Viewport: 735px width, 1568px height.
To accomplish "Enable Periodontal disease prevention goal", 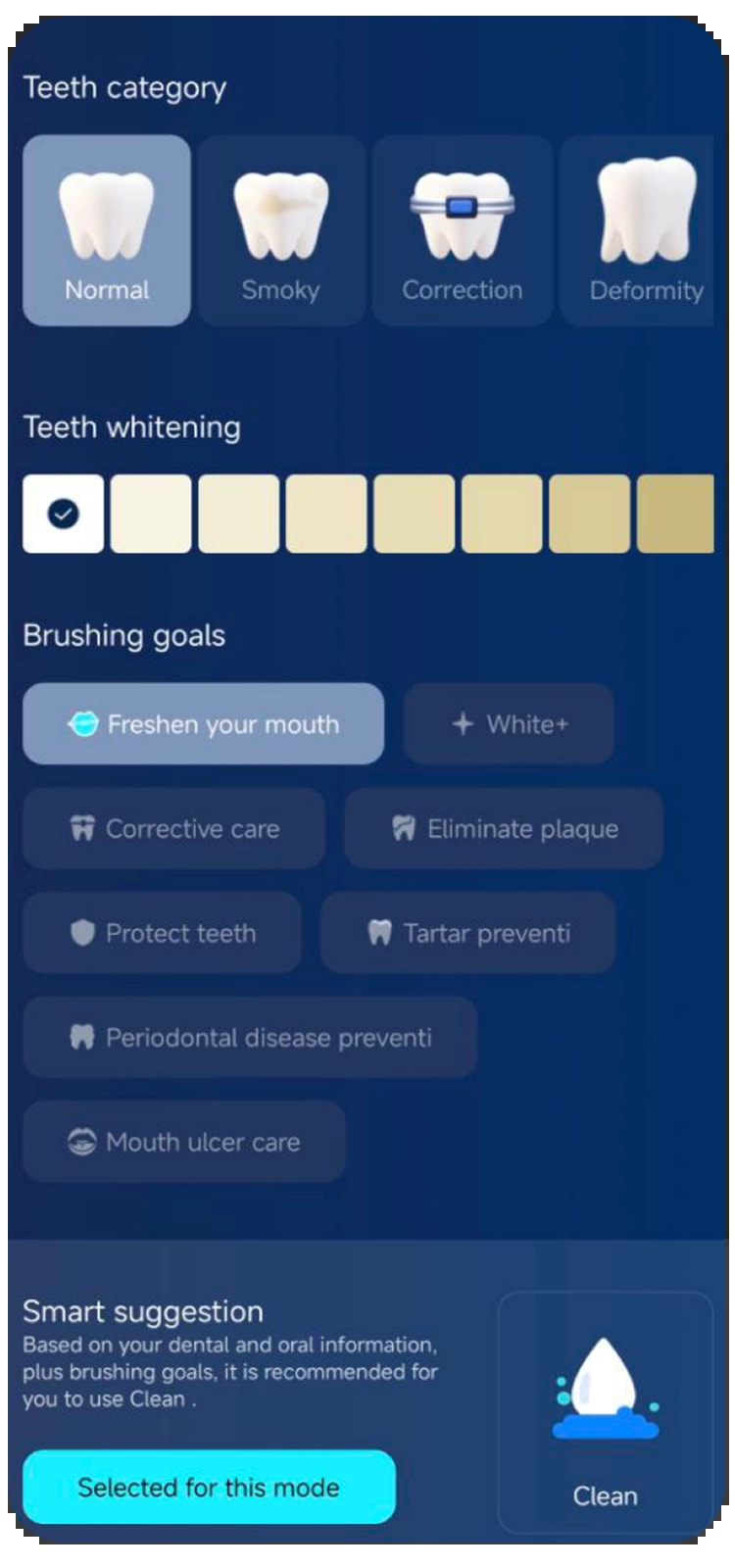I will [249, 1037].
